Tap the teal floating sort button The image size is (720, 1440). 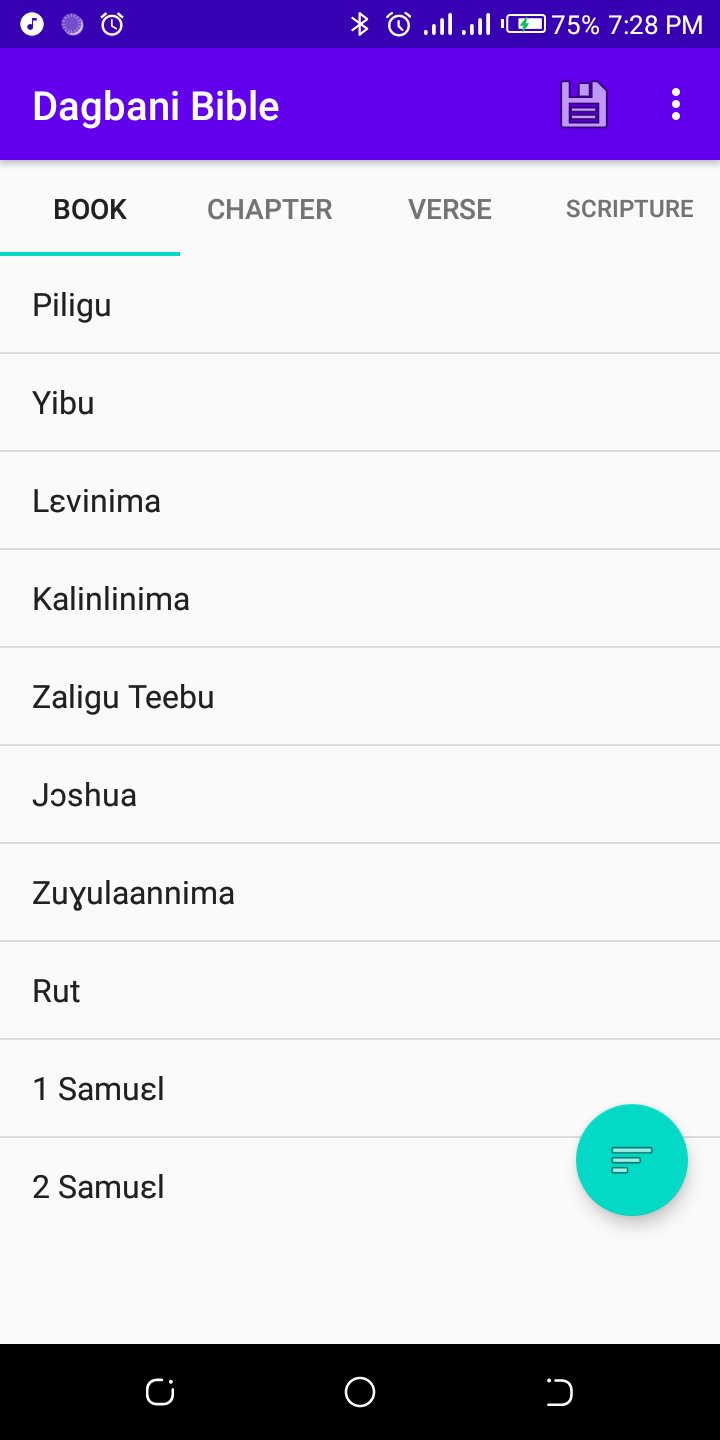point(631,1160)
